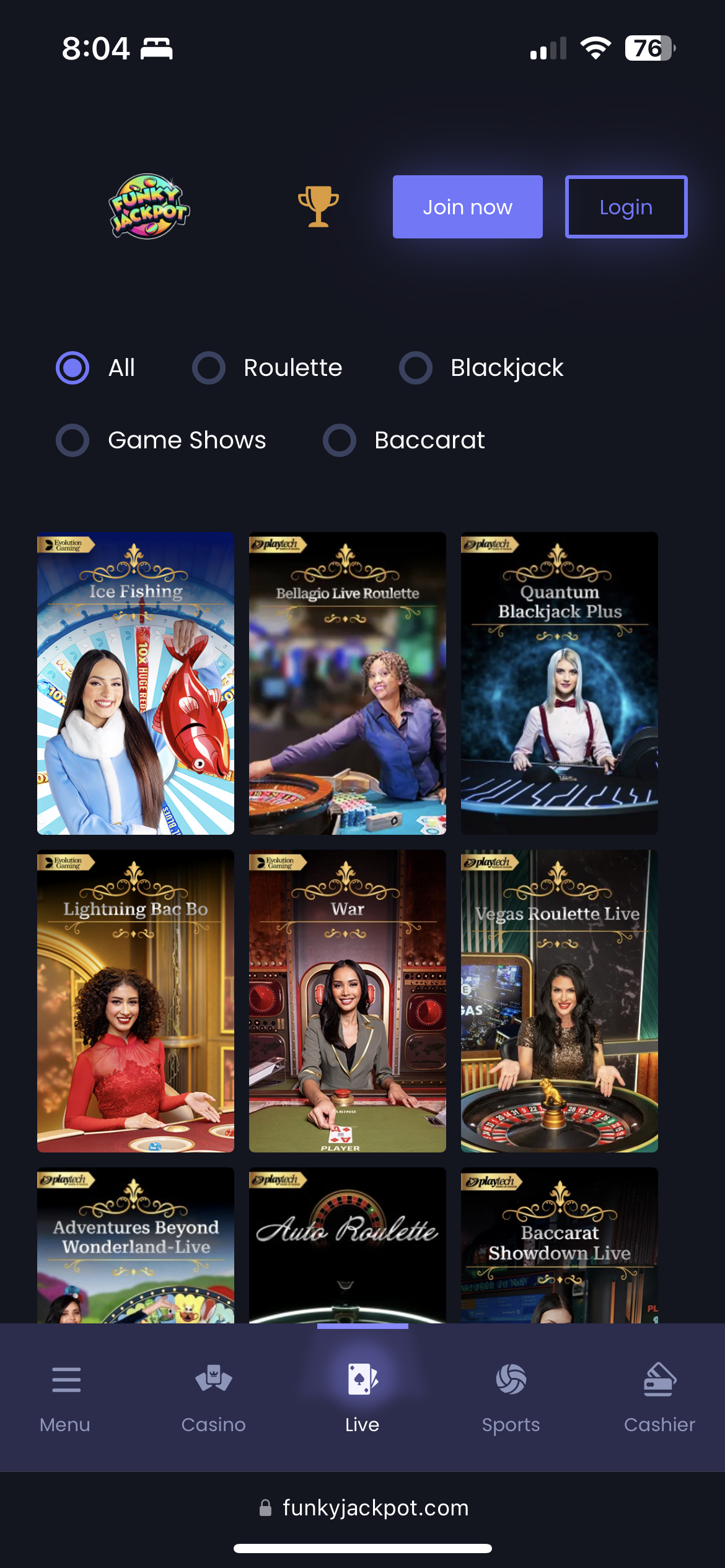Launch Bellagio Live Roulette
The width and height of the screenshot is (725, 1568).
[347, 683]
